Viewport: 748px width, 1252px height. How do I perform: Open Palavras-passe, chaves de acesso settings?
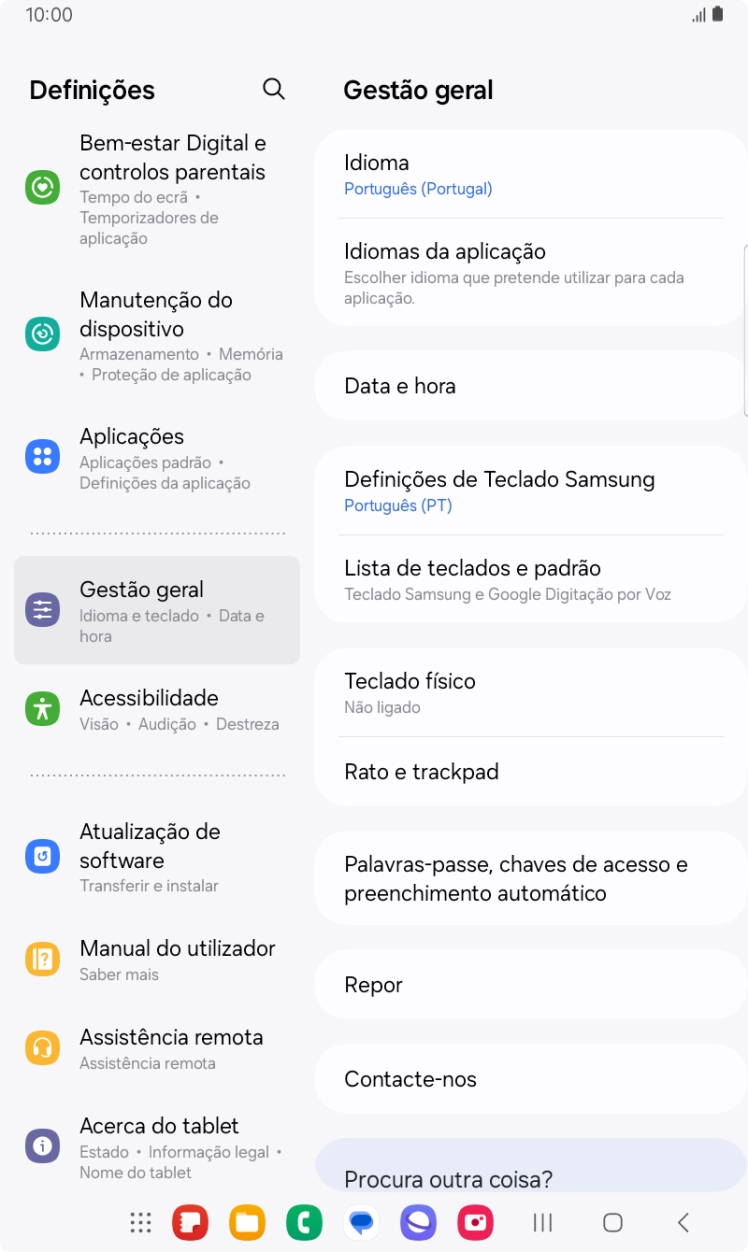point(531,879)
